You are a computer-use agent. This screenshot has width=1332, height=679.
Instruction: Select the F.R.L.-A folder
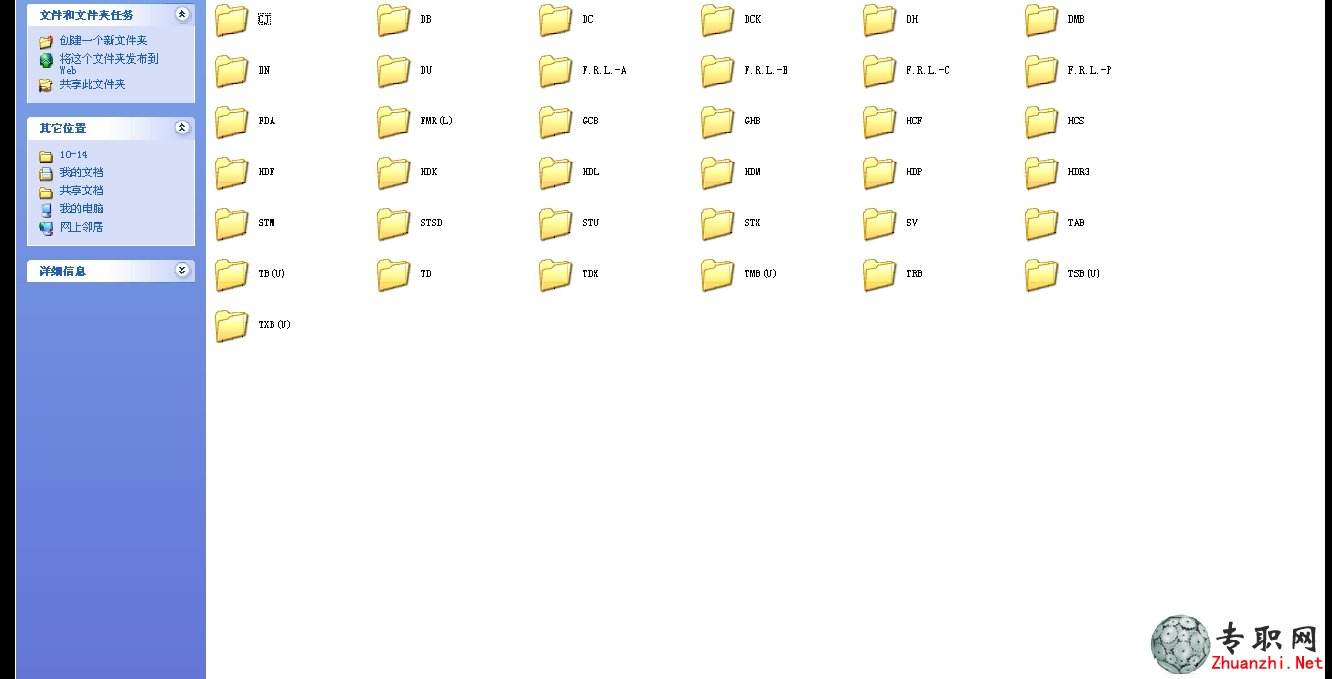[556, 71]
